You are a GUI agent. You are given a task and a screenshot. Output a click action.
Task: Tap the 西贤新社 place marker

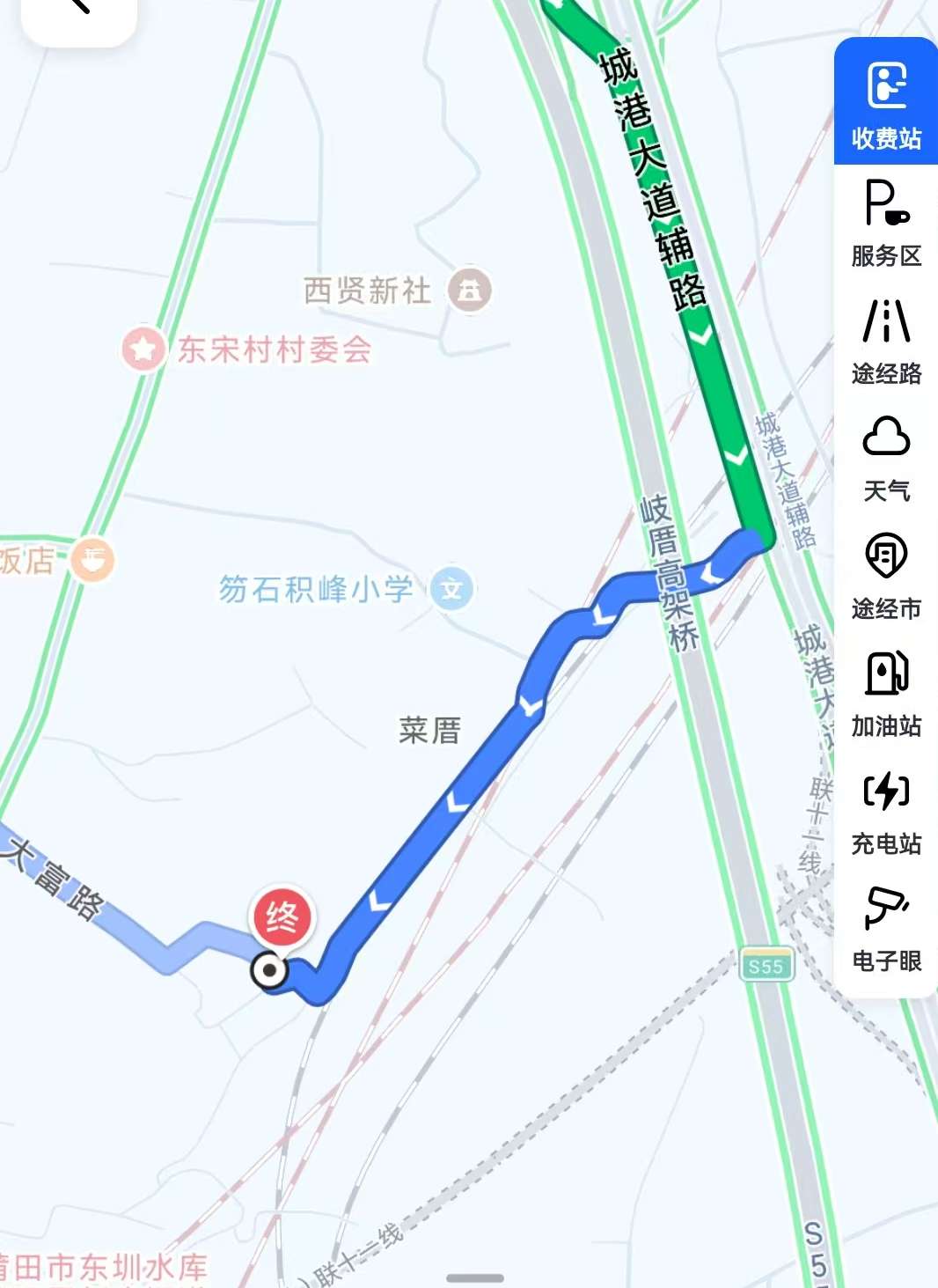(470, 291)
